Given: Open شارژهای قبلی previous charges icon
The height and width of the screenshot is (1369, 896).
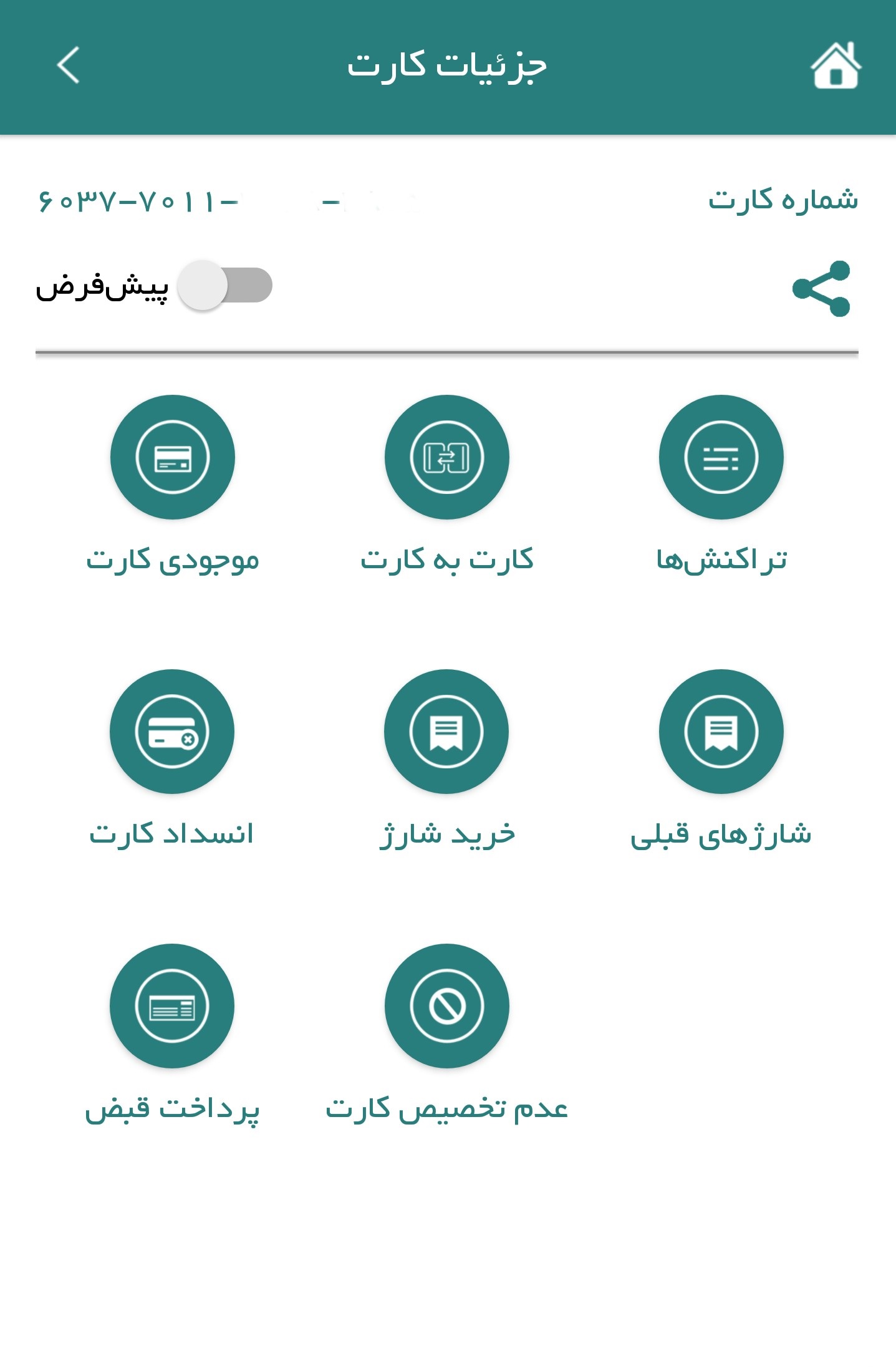Looking at the screenshot, I should tap(720, 732).
